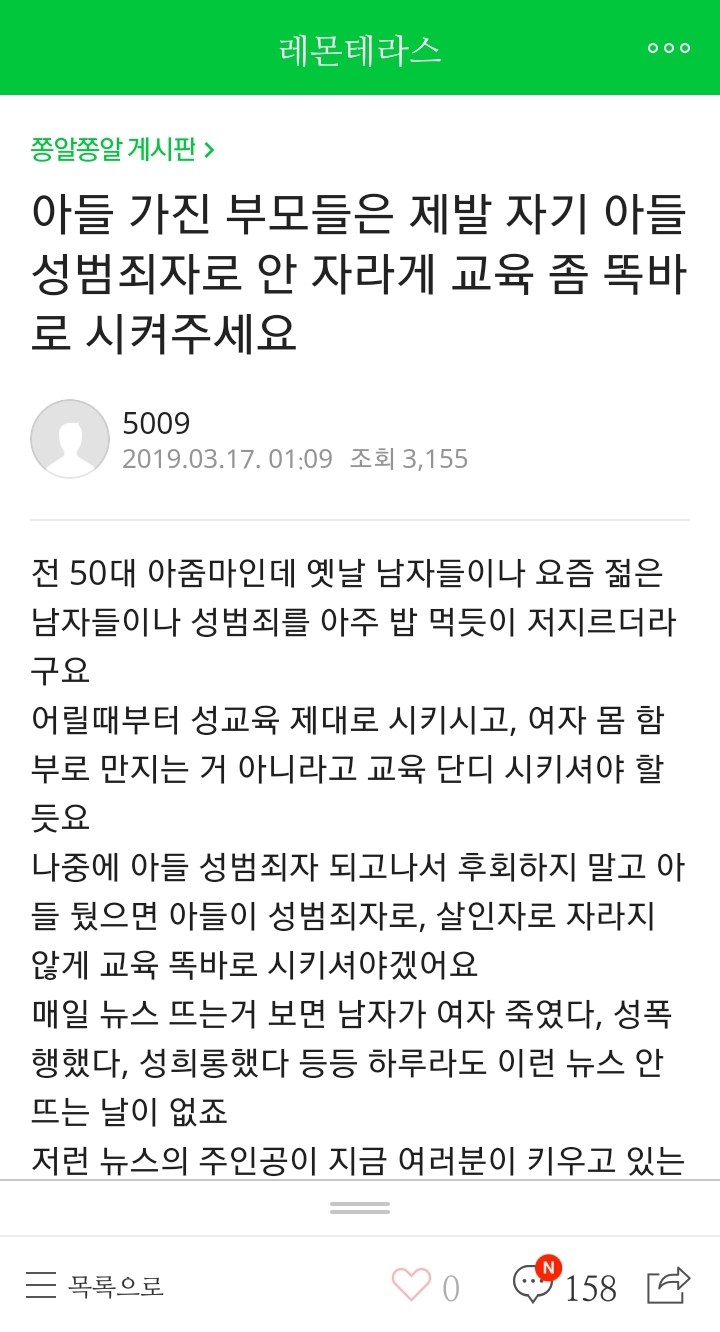720x1332 pixels.
Task: Tap the bottom sheet drag handle
Action: (360, 1208)
